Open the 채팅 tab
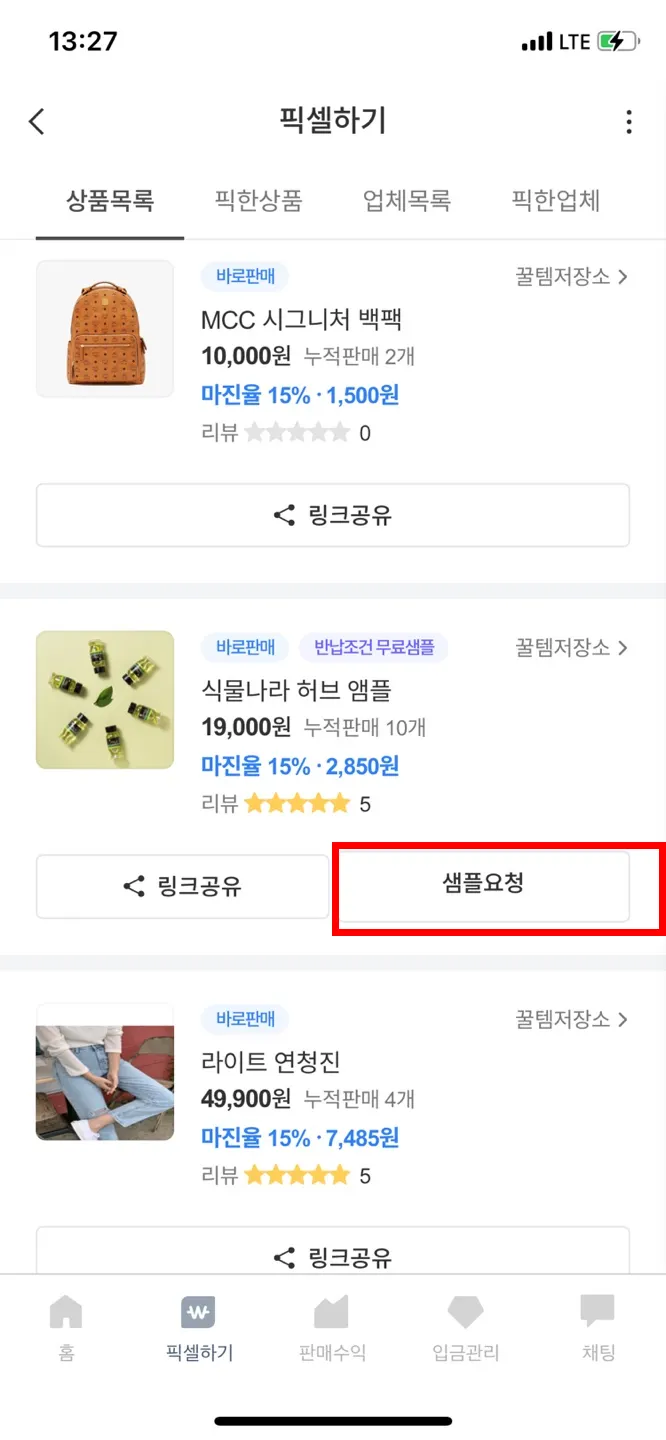 click(598, 1326)
